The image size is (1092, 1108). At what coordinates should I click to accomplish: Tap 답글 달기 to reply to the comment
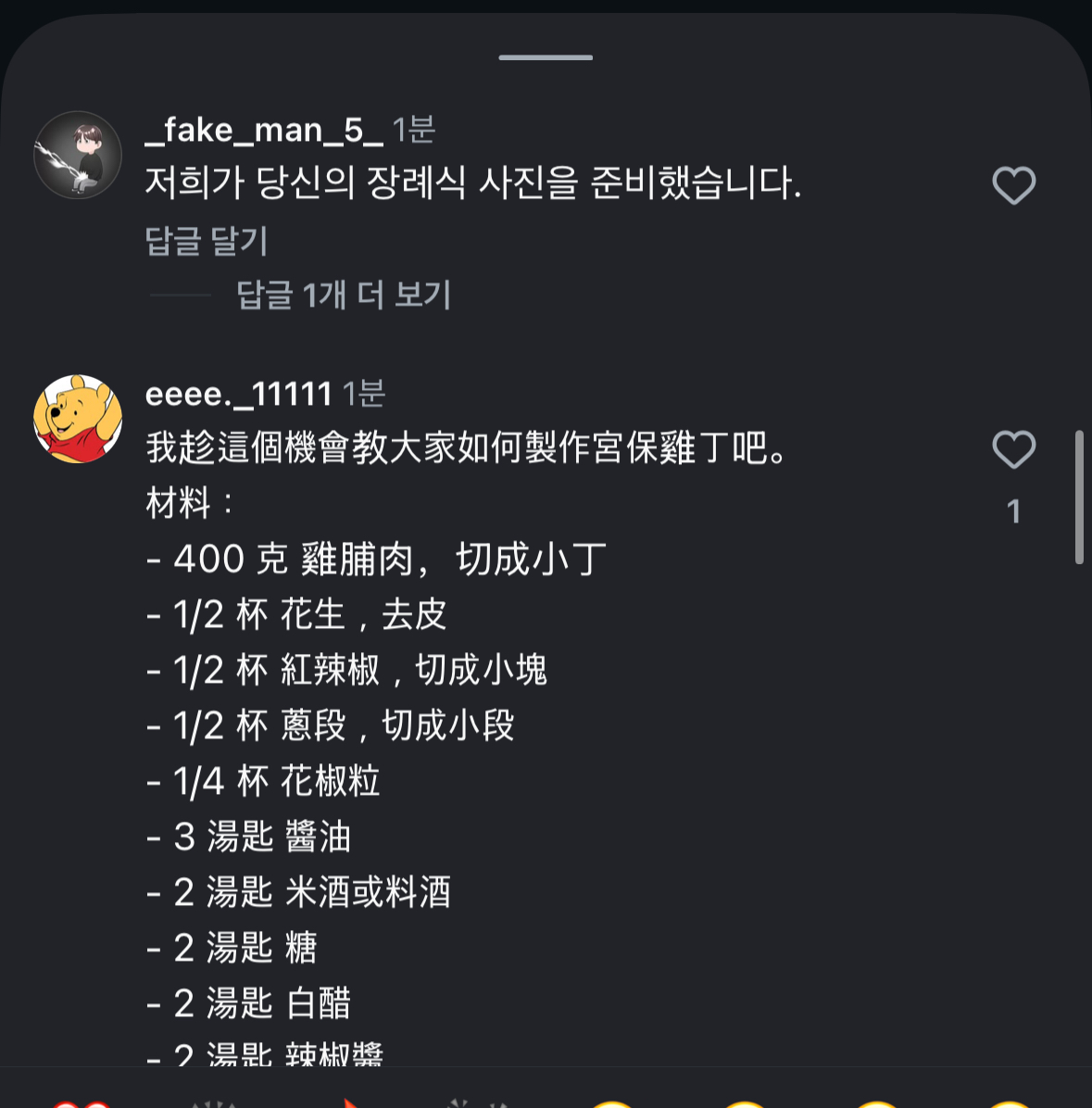(x=206, y=242)
